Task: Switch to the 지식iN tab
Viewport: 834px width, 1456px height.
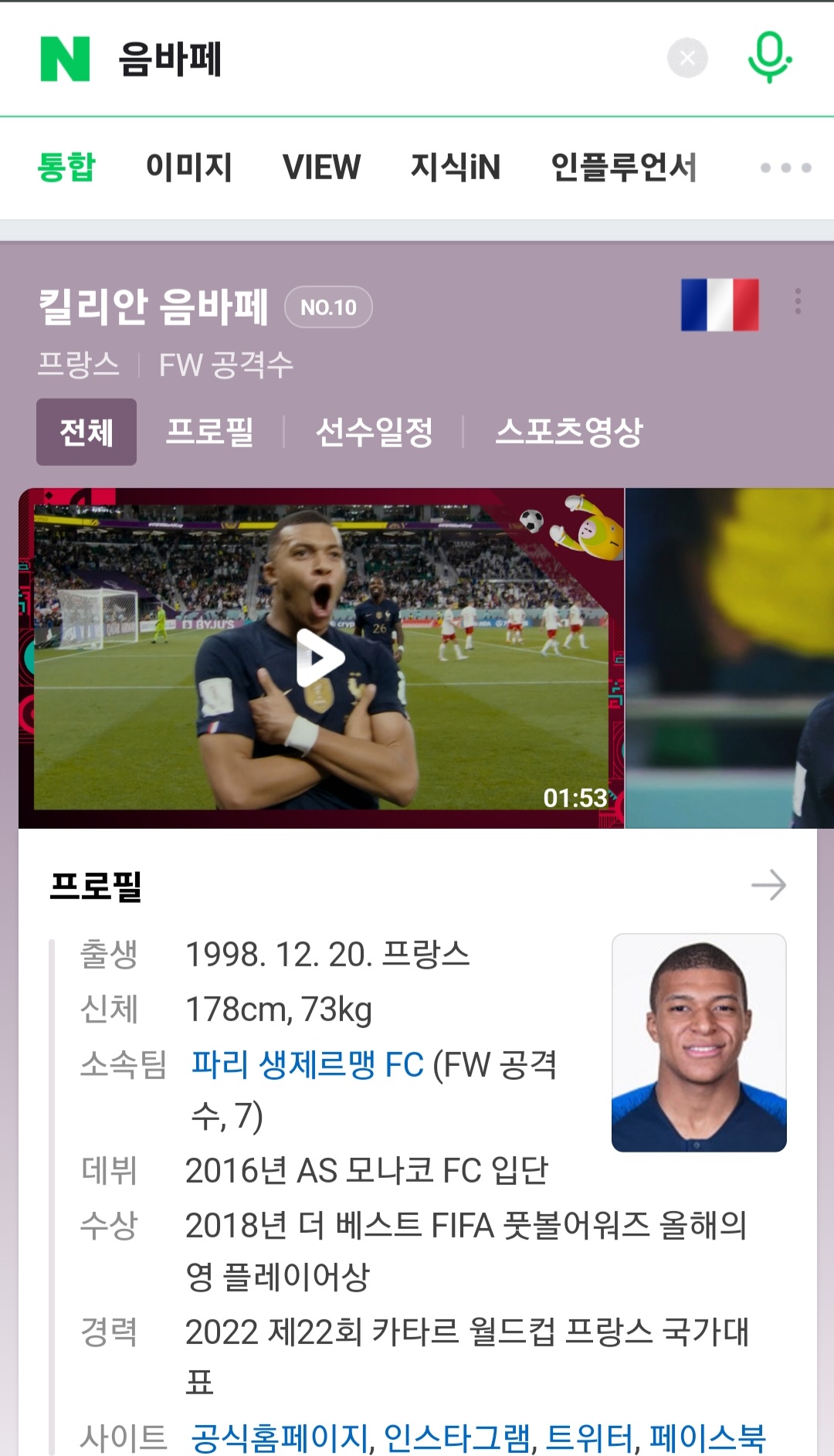Action: click(x=455, y=168)
